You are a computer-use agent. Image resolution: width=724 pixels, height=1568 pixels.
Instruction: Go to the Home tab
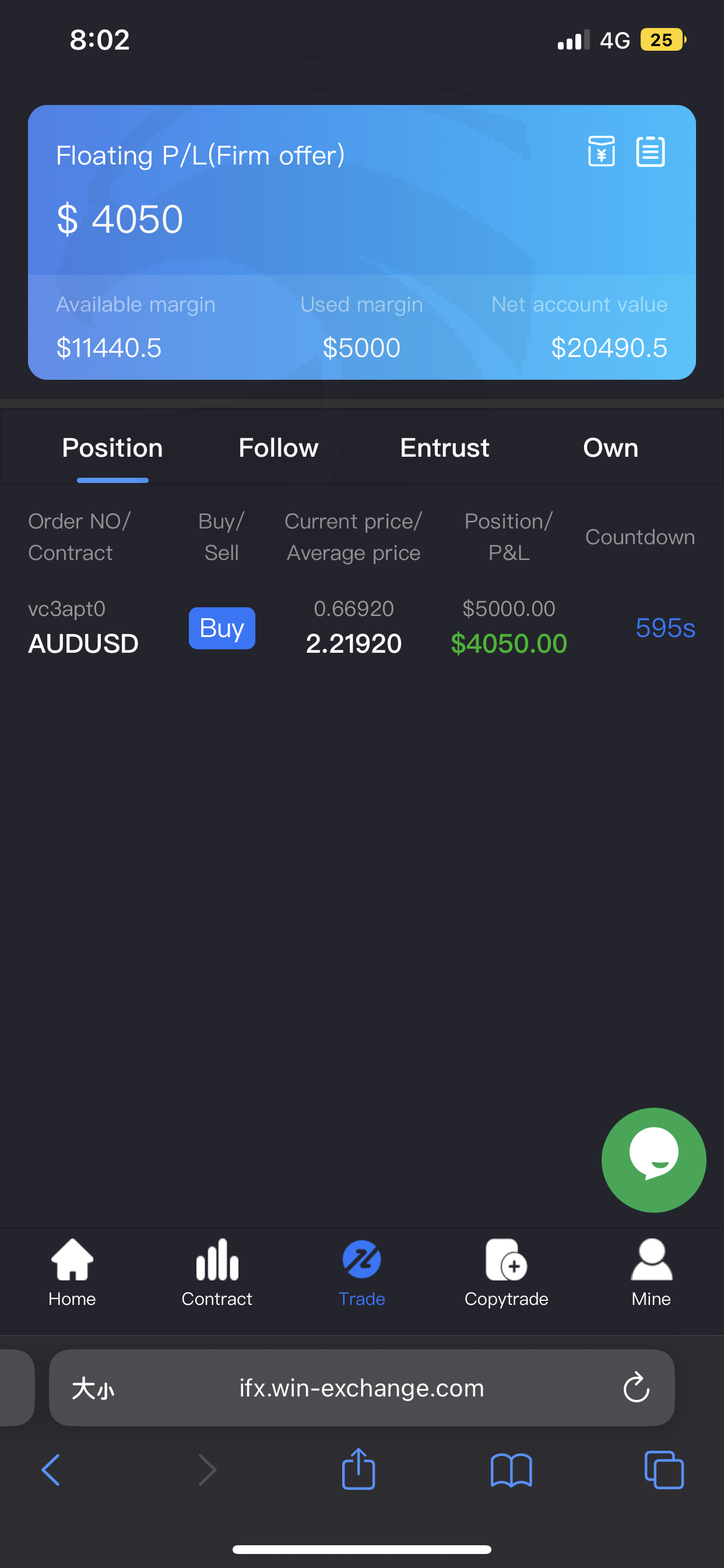coord(72,1272)
